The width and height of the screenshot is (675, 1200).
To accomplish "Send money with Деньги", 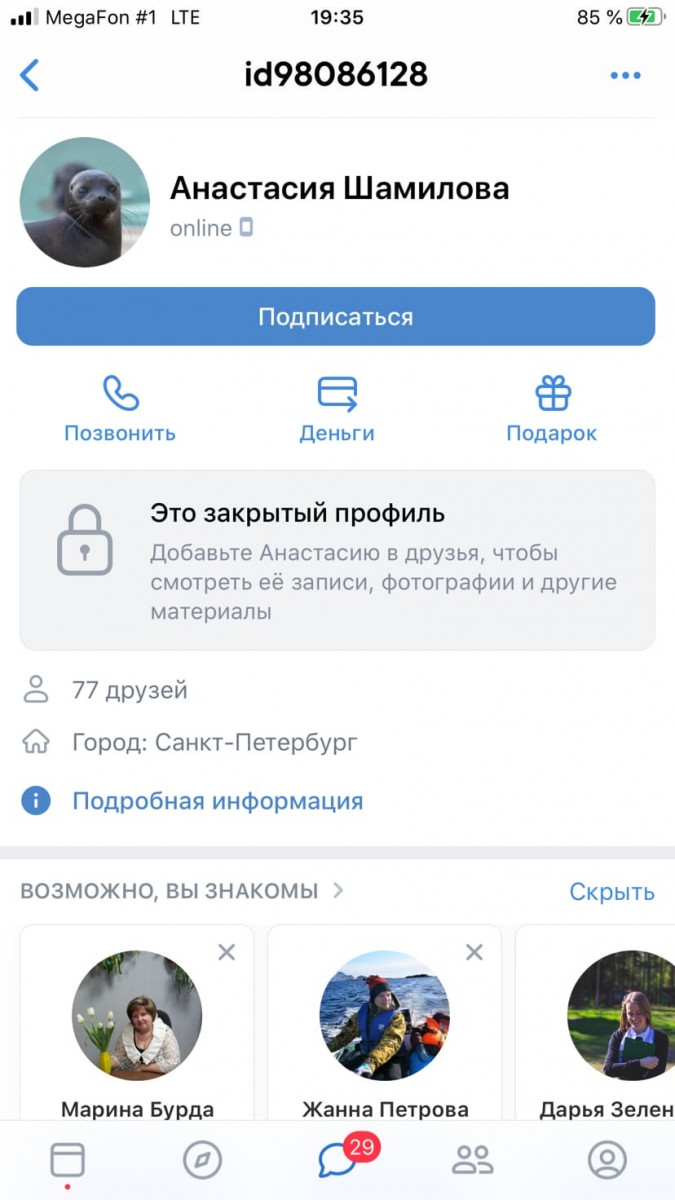I will pos(337,409).
